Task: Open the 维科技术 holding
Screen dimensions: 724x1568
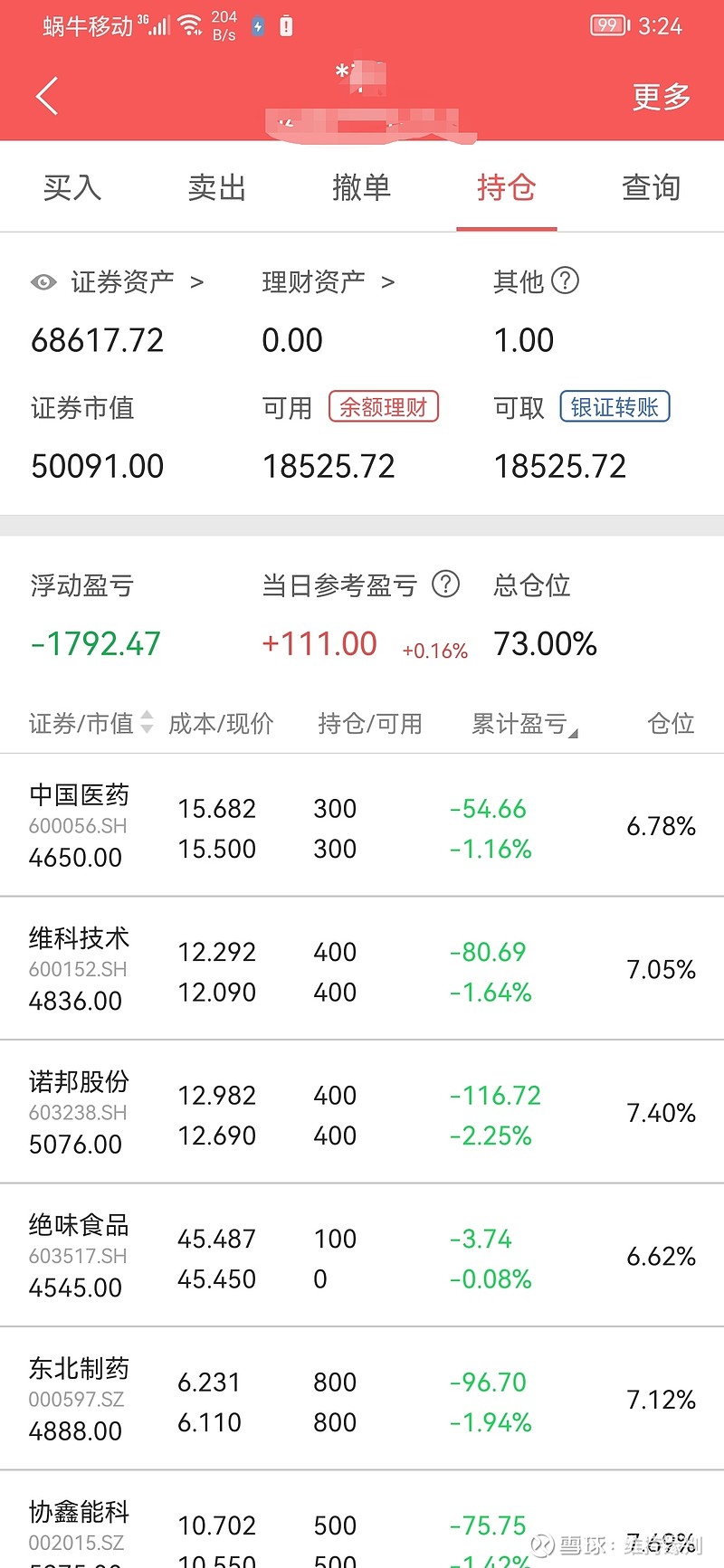Action: pos(362,968)
